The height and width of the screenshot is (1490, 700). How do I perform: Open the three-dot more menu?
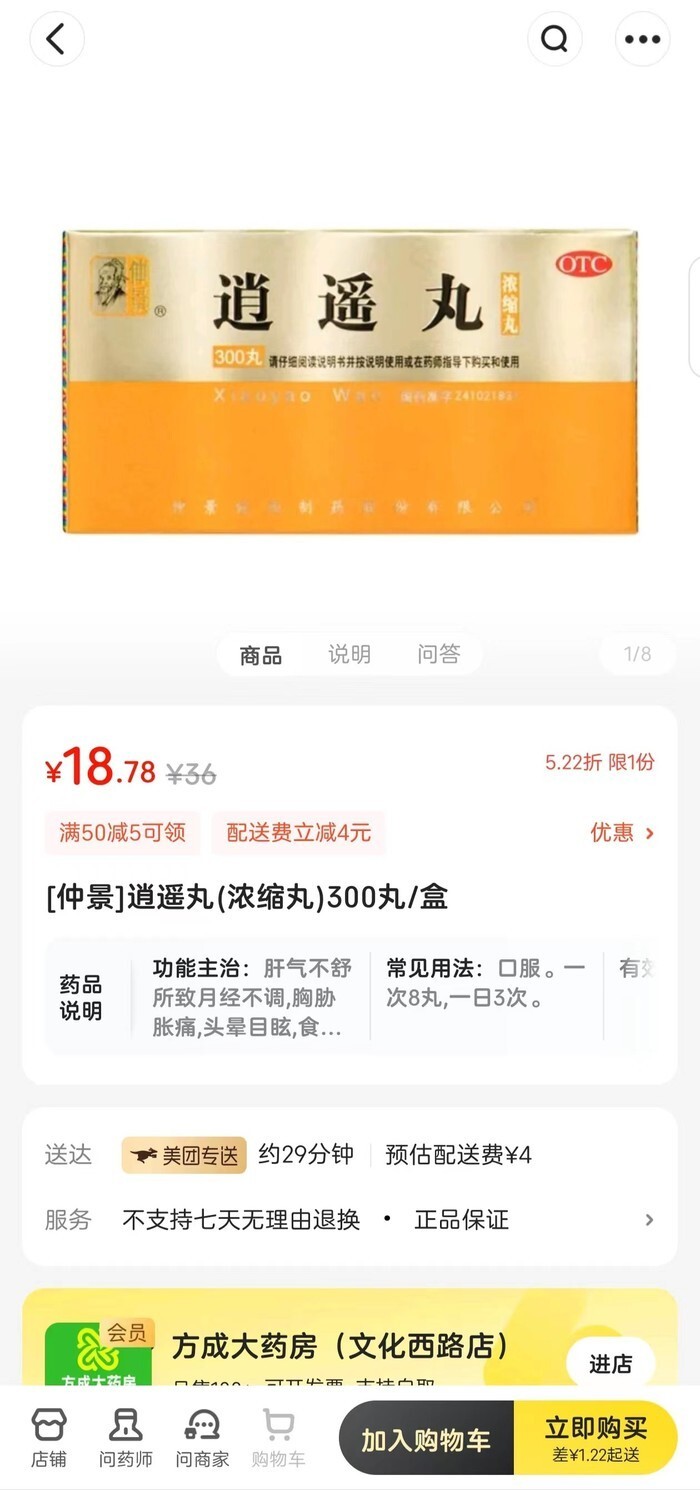642,39
